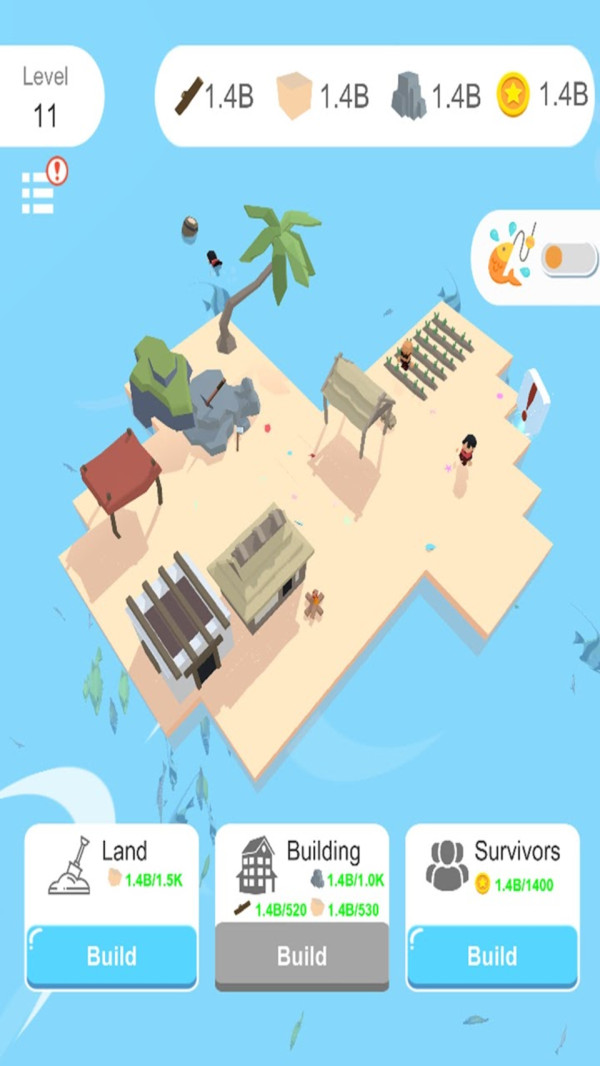The height and width of the screenshot is (1066, 600).
Task: Tap the Build button under Building
Action: [x=302, y=956]
